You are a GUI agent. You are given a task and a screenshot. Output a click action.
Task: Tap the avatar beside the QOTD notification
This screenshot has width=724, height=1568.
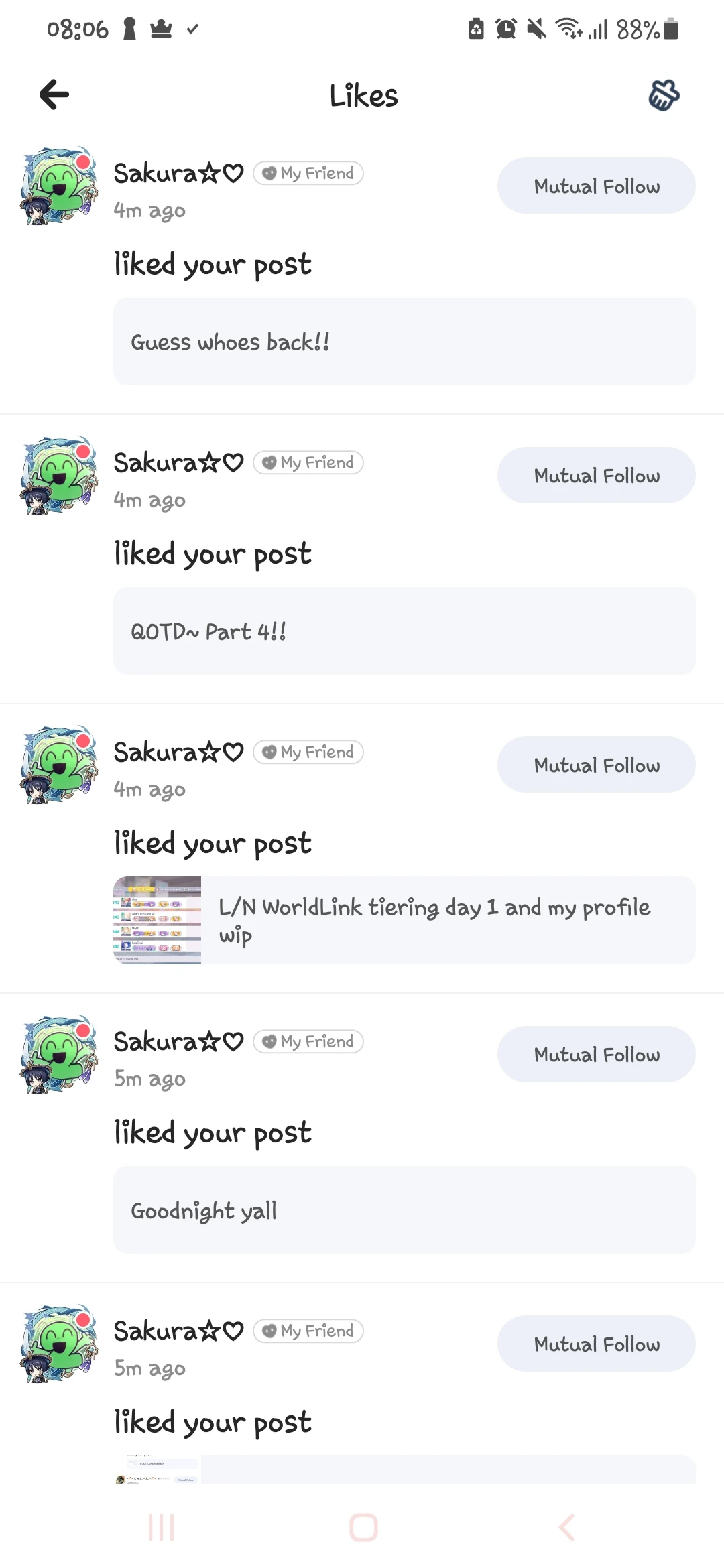point(58,474)
